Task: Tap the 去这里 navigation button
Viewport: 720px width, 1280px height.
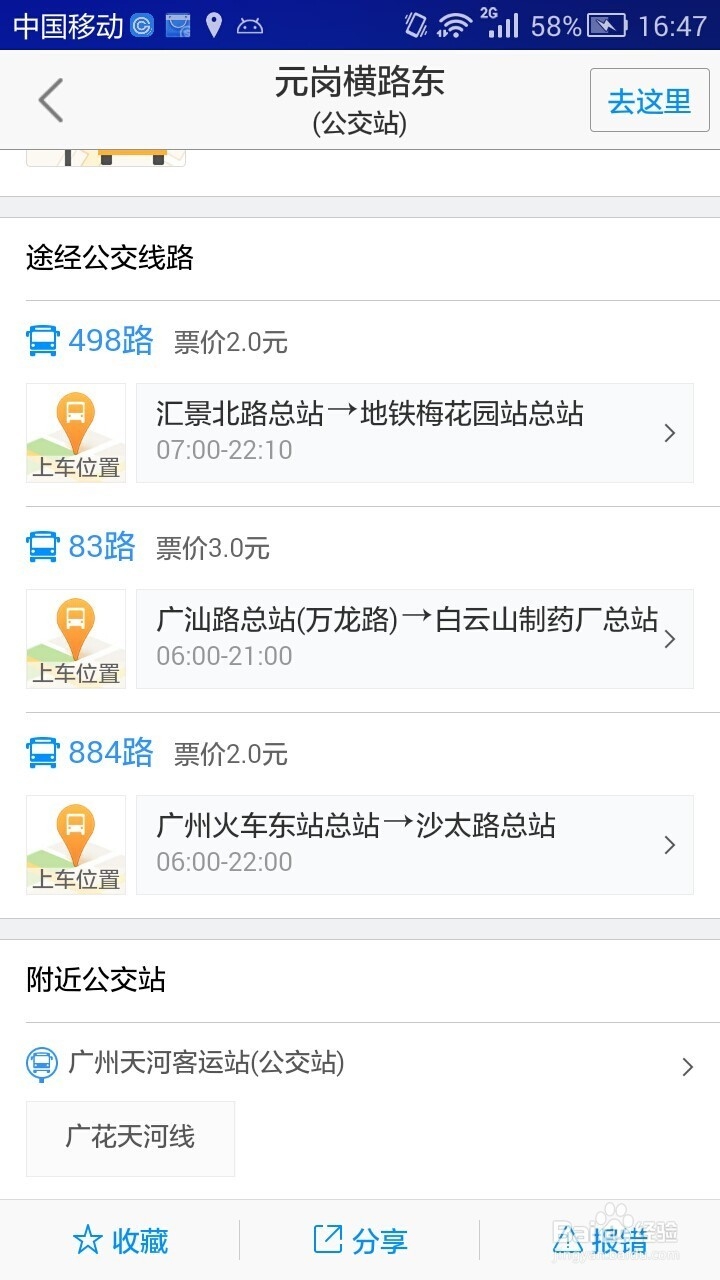Action: 649,100
